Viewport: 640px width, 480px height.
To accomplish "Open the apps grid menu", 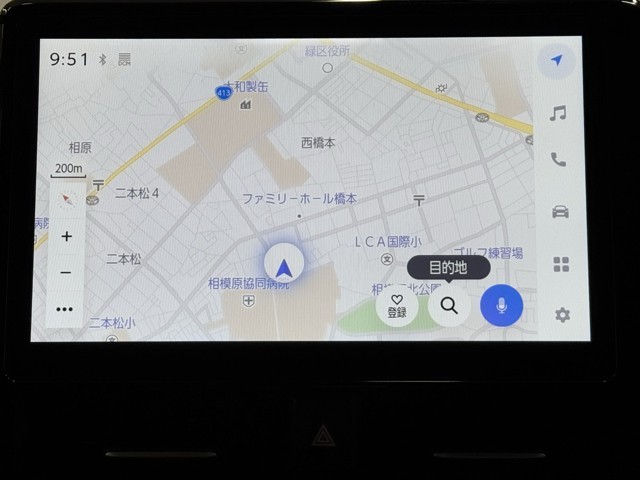I will pos(561,264).
